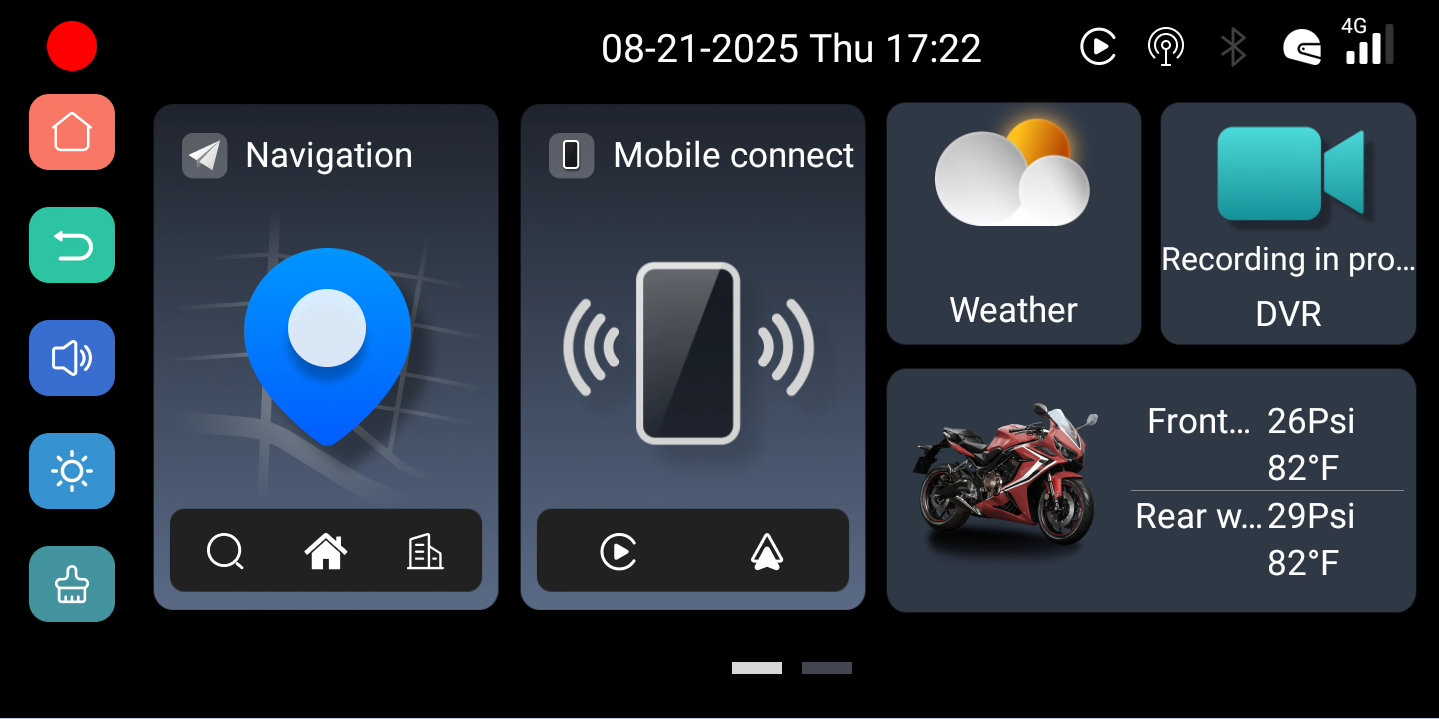Go to the home screen
Viewport: 1439px width, 719px height.
coord(72,132)
